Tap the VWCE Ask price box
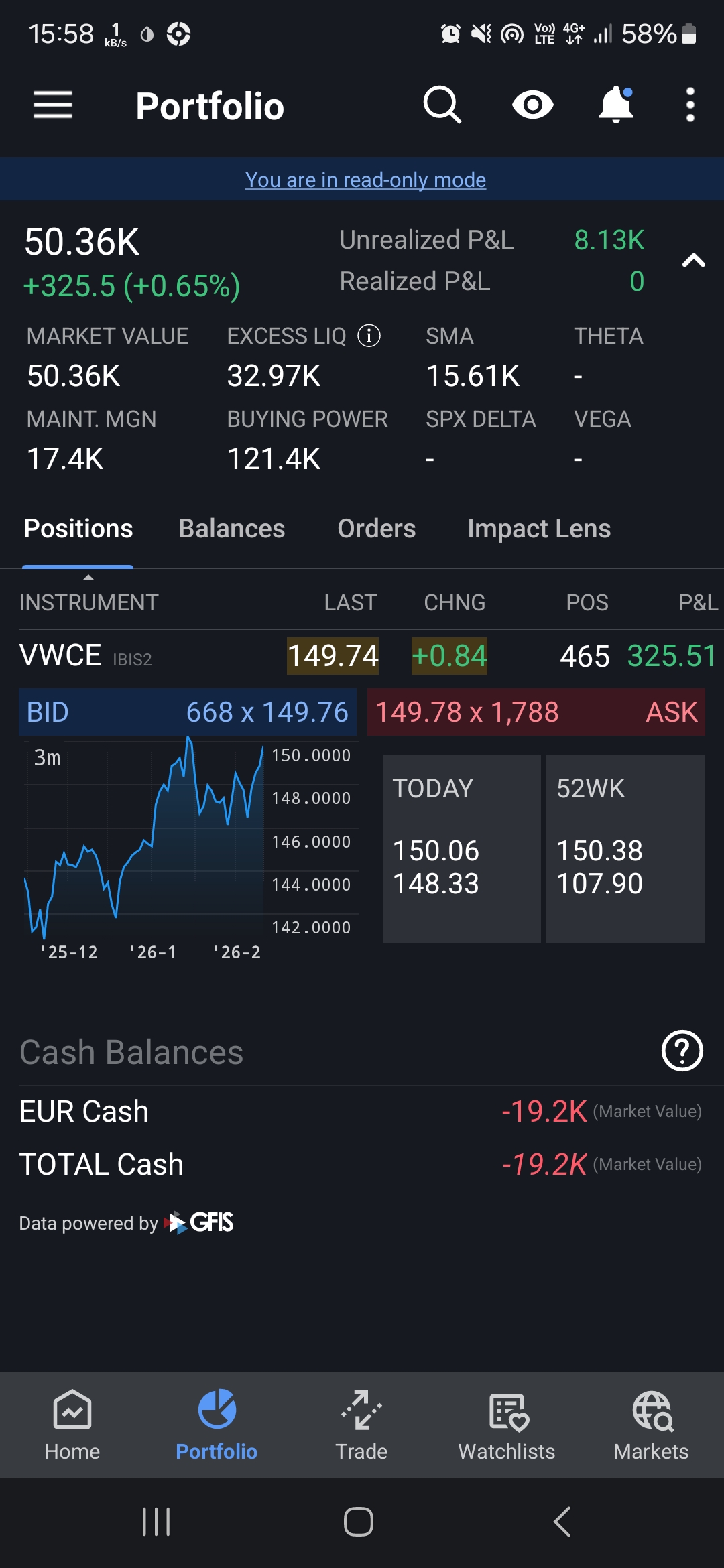Image resolution: width=724 pixels, height=1568 pixels. [x=536, y=712]
